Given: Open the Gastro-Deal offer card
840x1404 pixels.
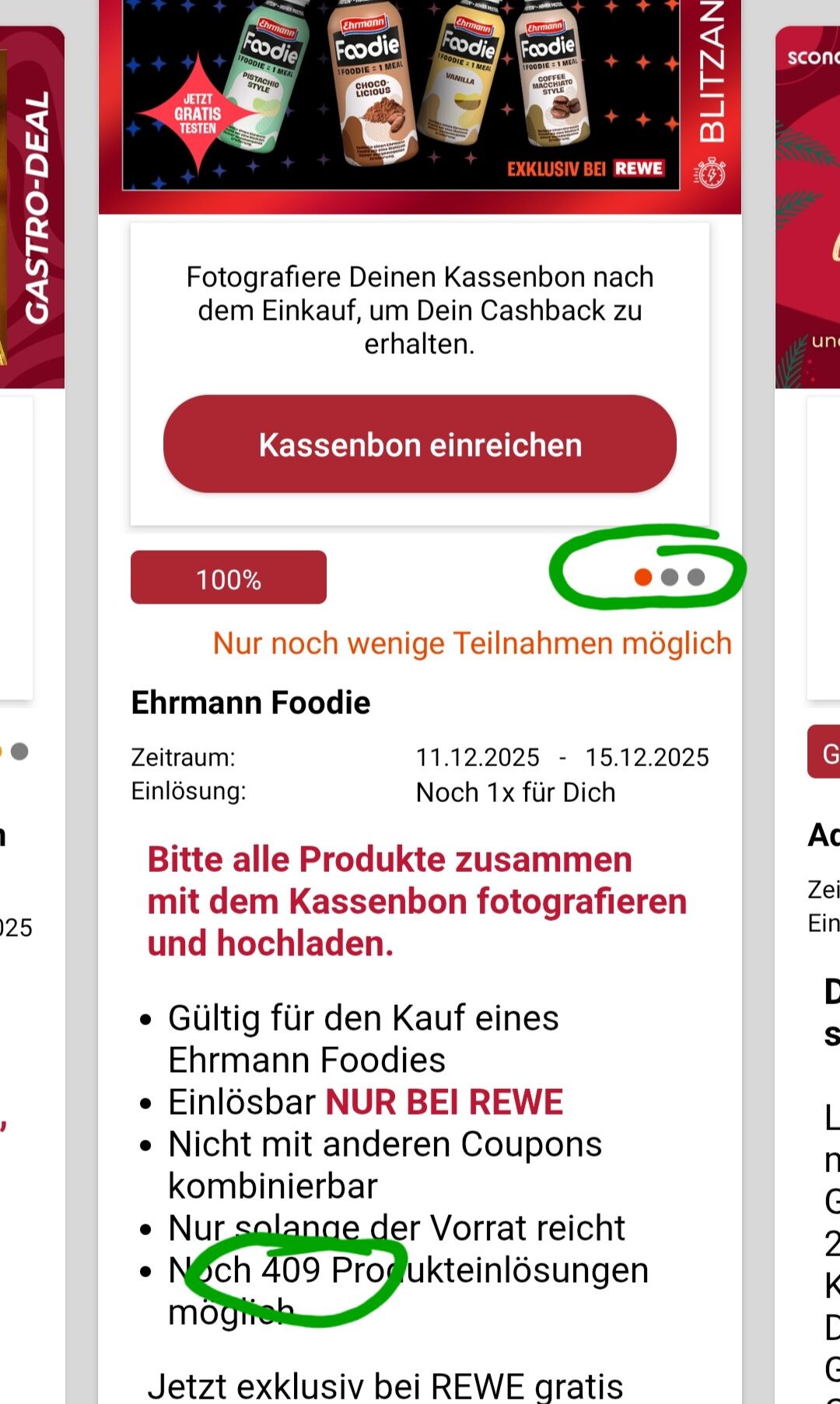Looking at the screenshot, I should click(x=33, y=207).
